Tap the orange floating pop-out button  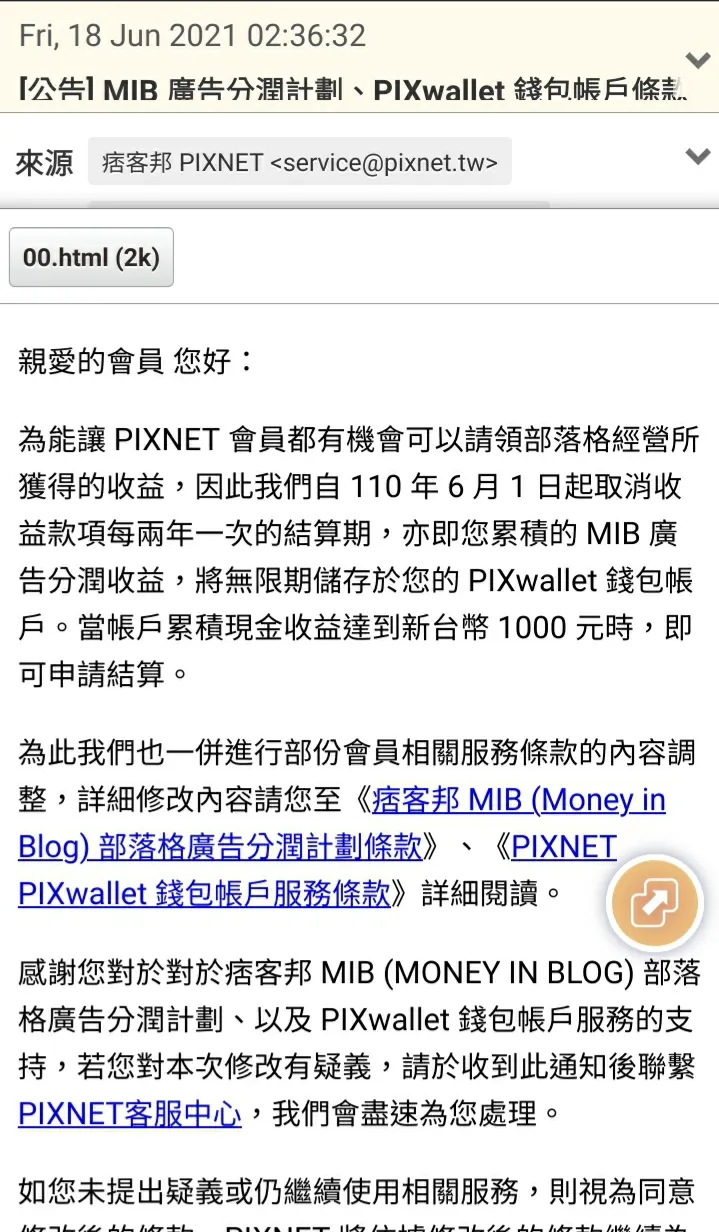(655, 903)
